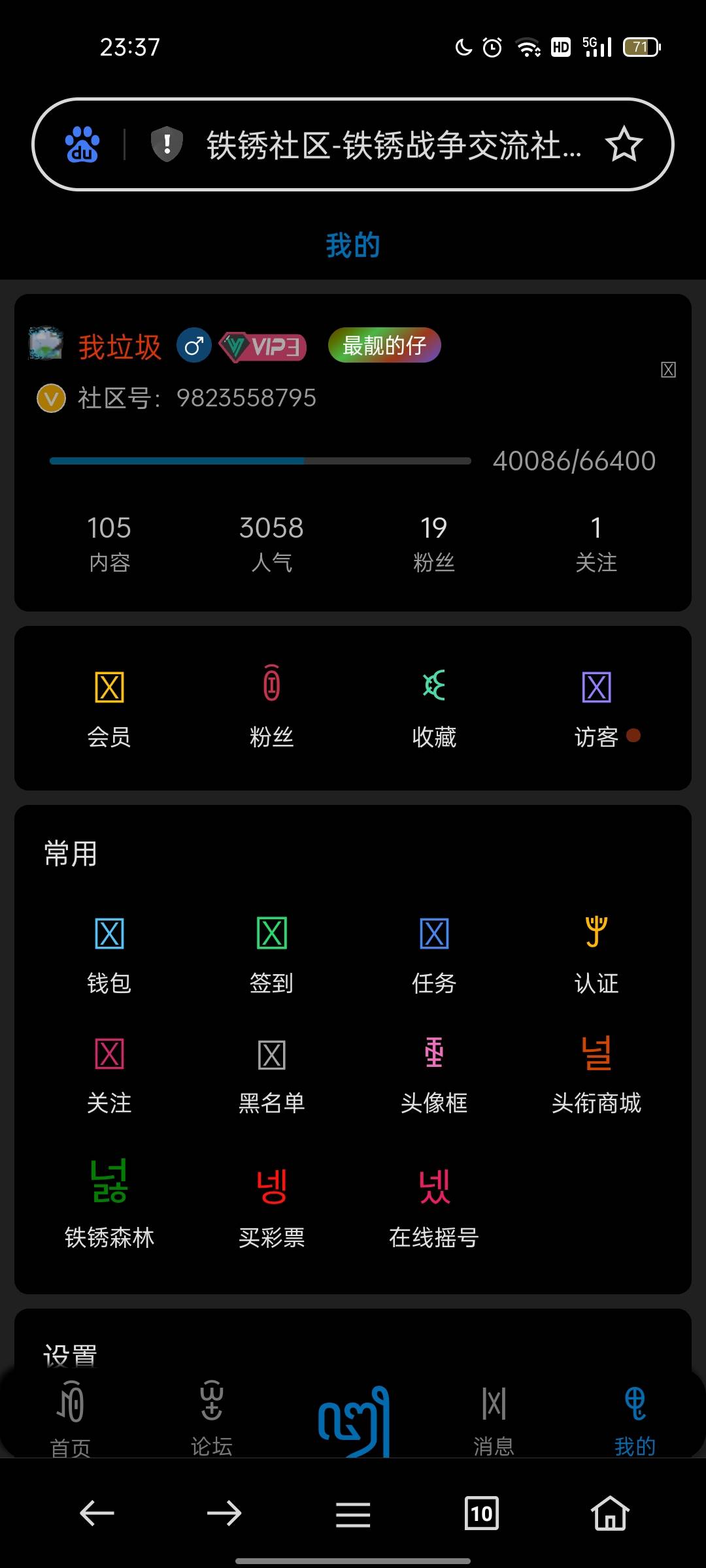Screen dimensions: 706x1568
Task: Open the 会员 membership page
Action: (x=109, y=708)
